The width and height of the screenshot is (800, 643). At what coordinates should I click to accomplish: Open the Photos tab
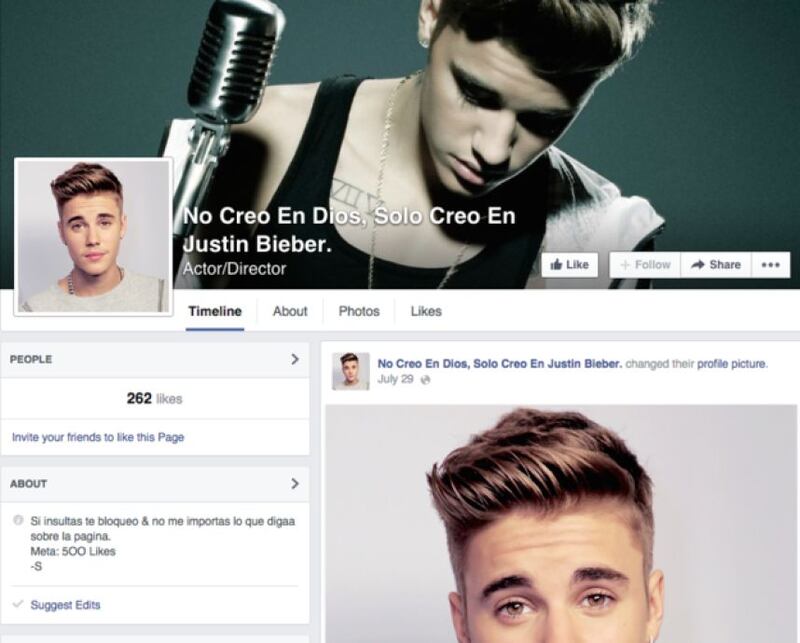(359, 311)
